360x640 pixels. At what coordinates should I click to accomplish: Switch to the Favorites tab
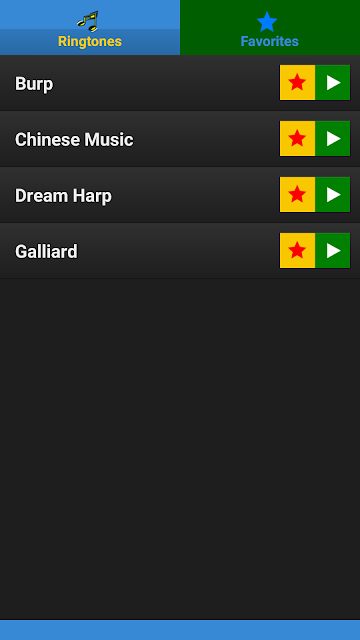[270, 27]
